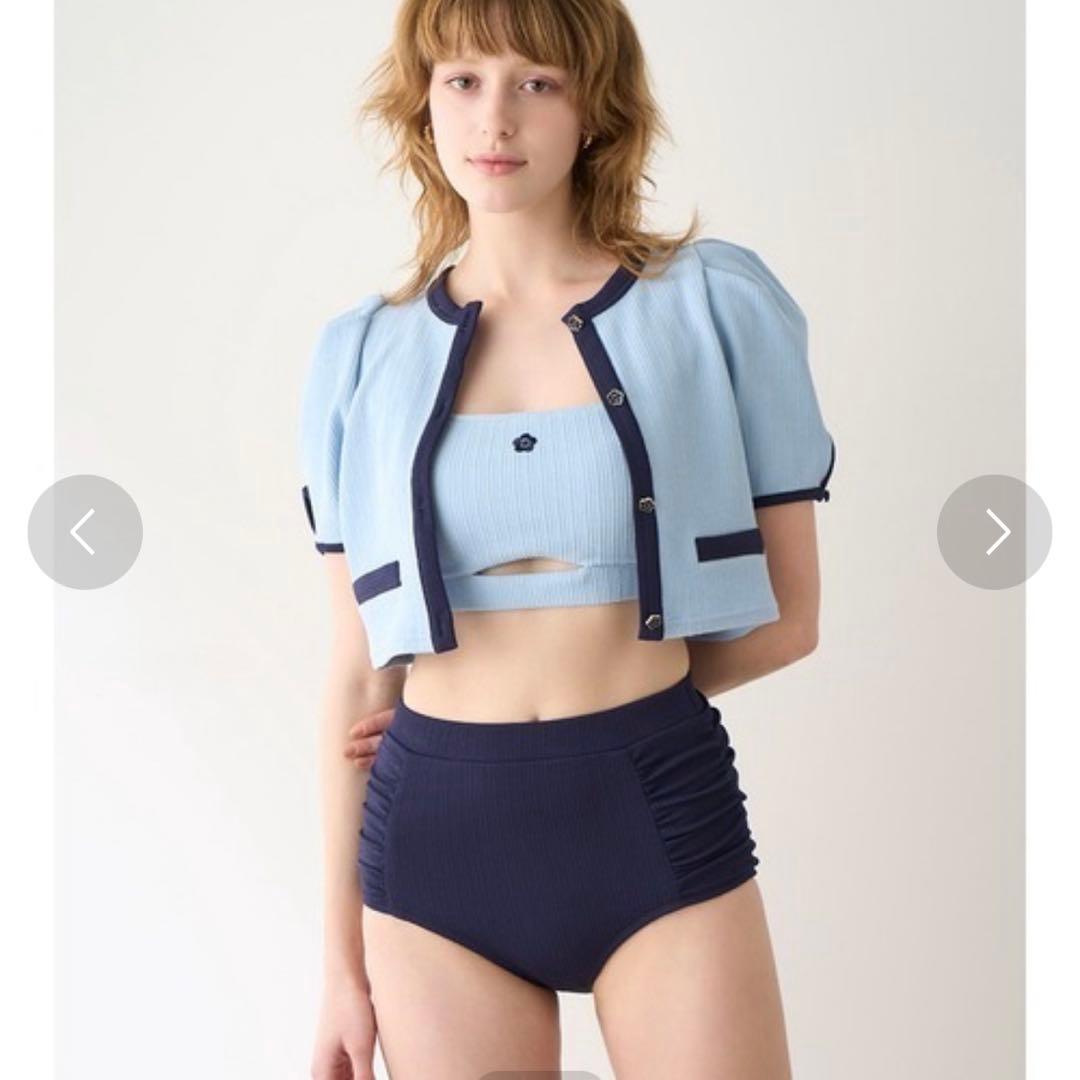Viewport: 1080px width, 1080px height.
Task: Advance to the next product image
Action: click(x=994, y=532)
